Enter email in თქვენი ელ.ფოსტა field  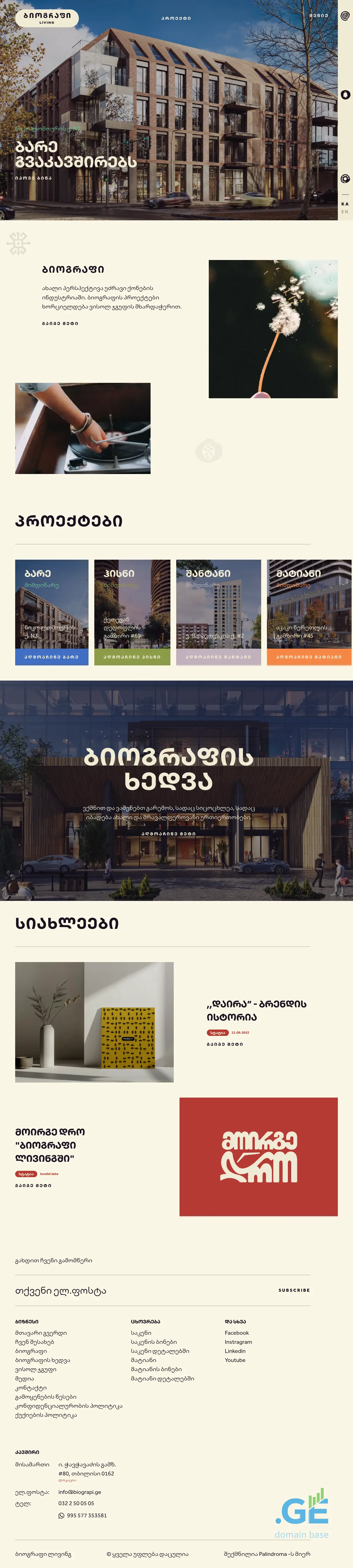click(x=122, y=1290)
